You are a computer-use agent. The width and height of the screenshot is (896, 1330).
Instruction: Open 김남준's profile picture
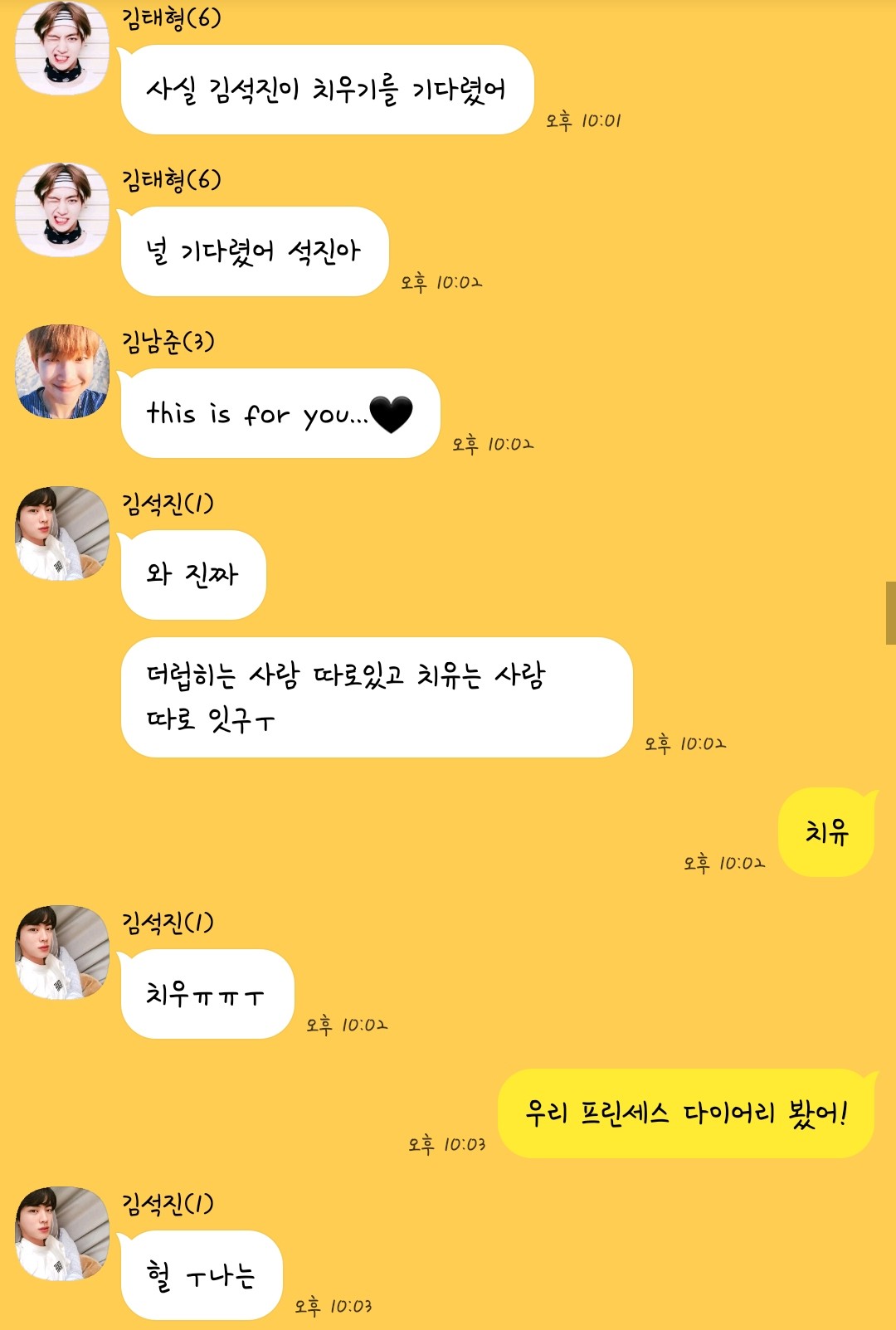point(62,372)
